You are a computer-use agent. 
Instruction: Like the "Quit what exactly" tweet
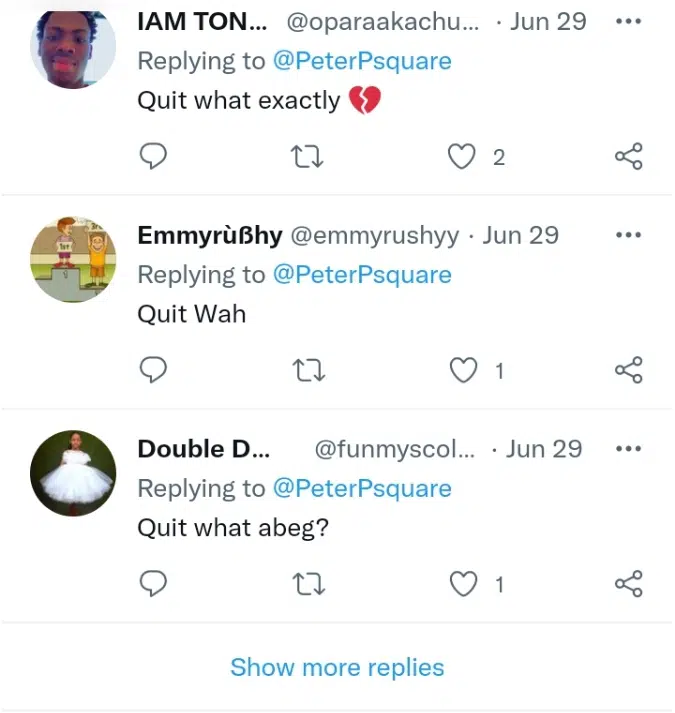[x=461, y=157]
